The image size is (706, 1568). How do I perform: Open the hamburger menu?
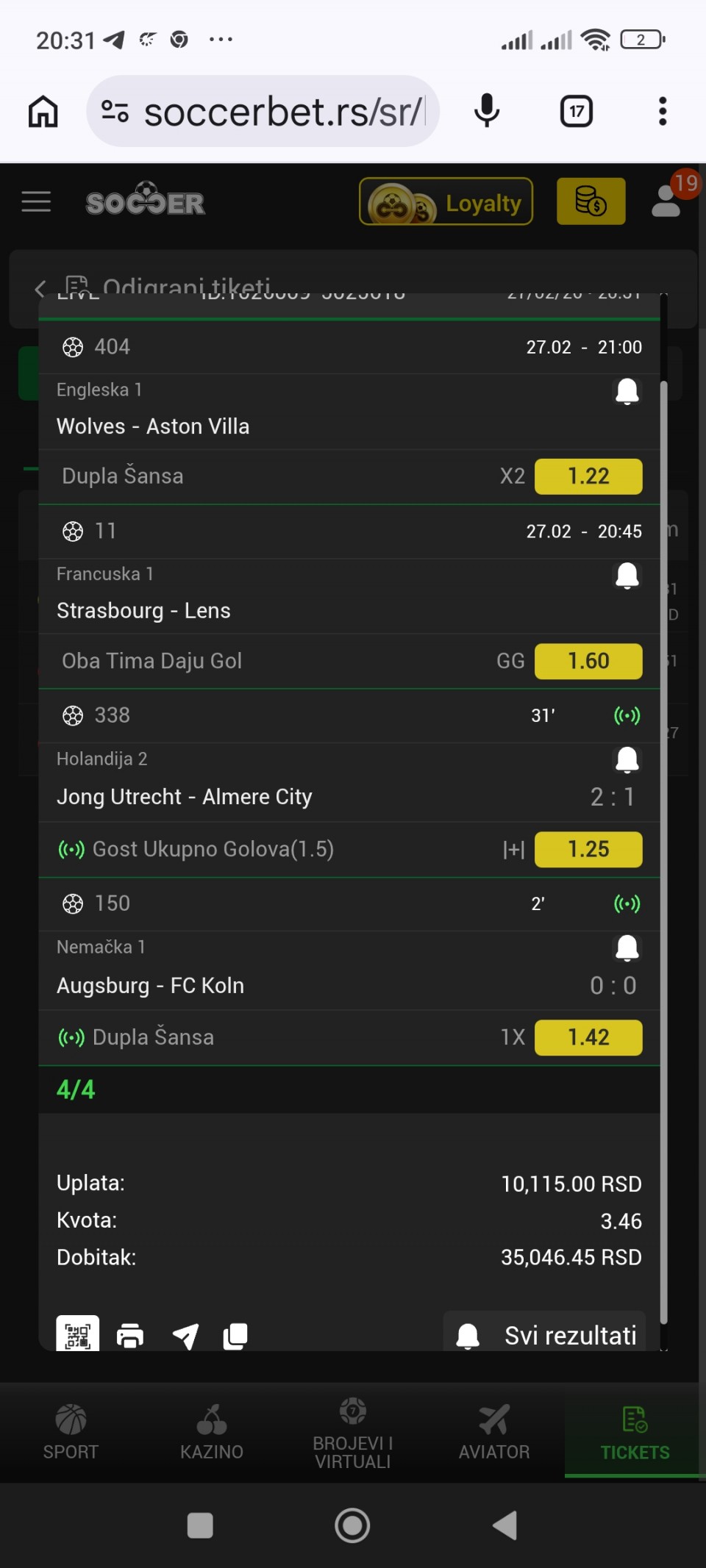pos(36,201)
